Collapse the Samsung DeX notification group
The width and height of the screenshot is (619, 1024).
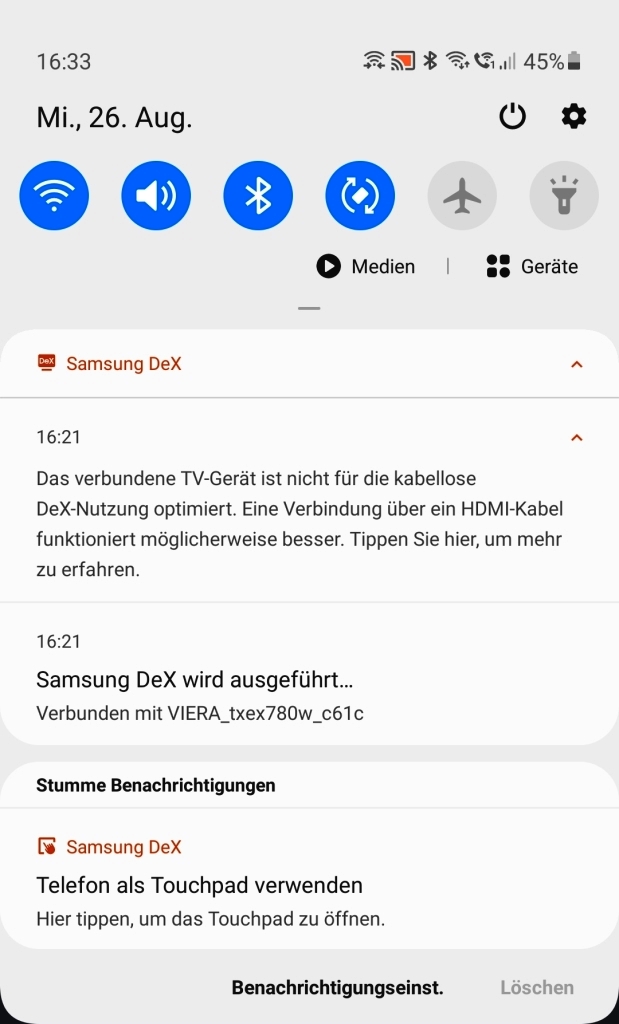pos(577,364)
